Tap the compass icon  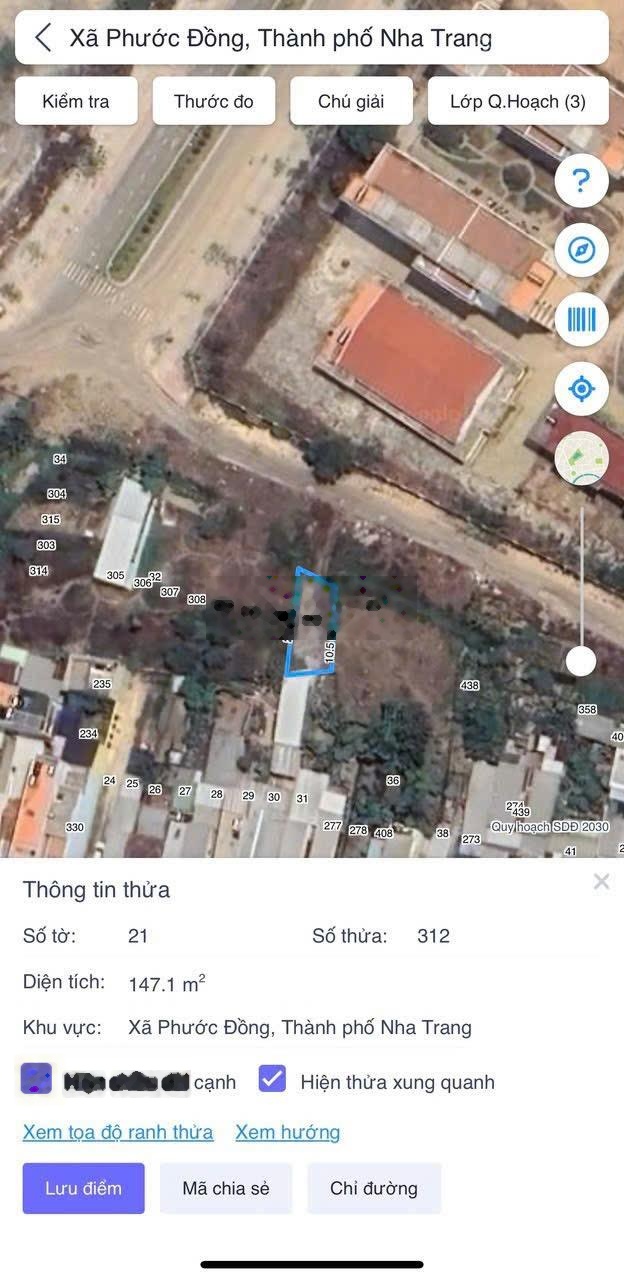click(581, 250)
